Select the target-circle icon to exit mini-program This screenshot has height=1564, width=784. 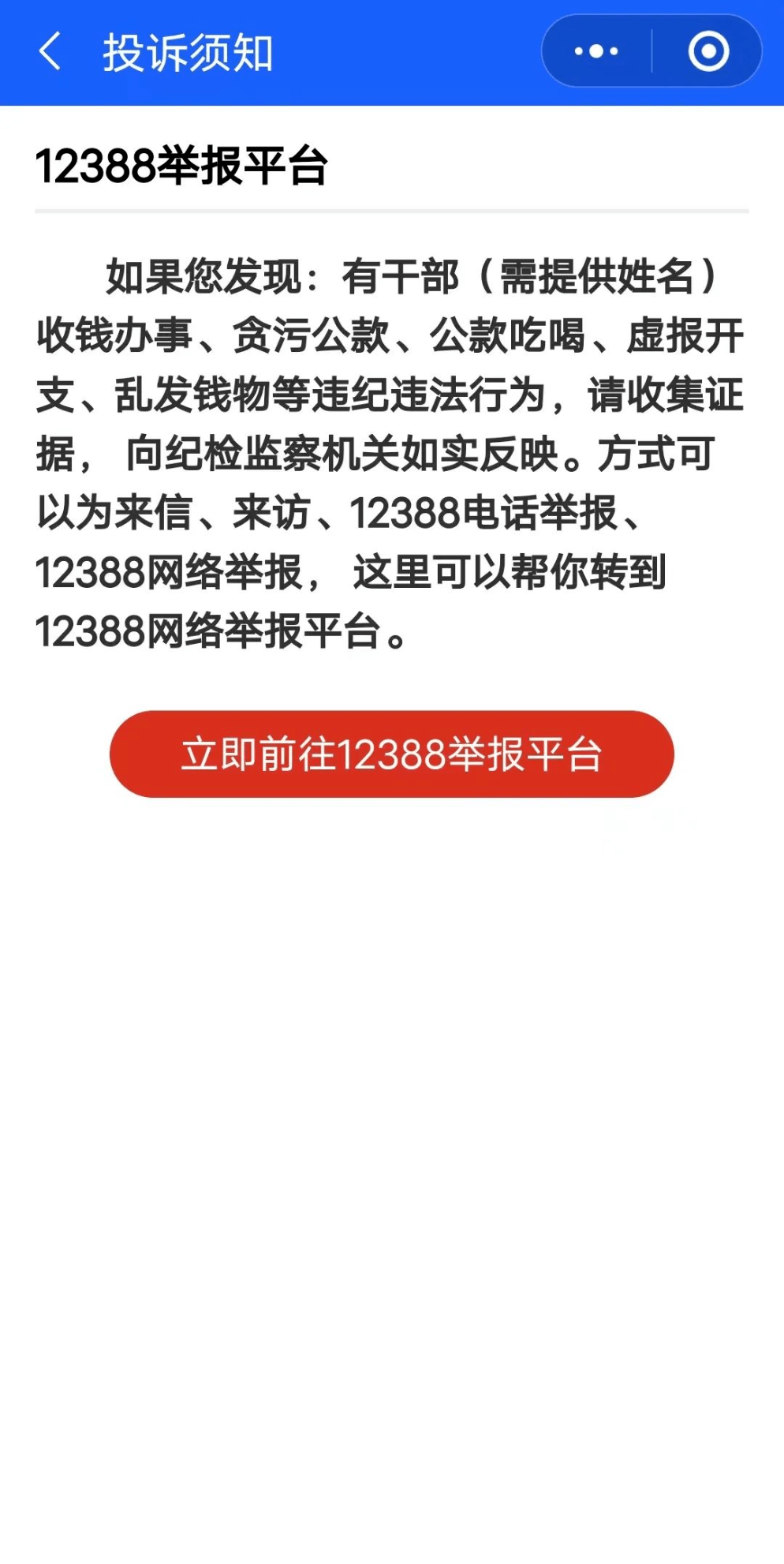click(x=707, y=51)
